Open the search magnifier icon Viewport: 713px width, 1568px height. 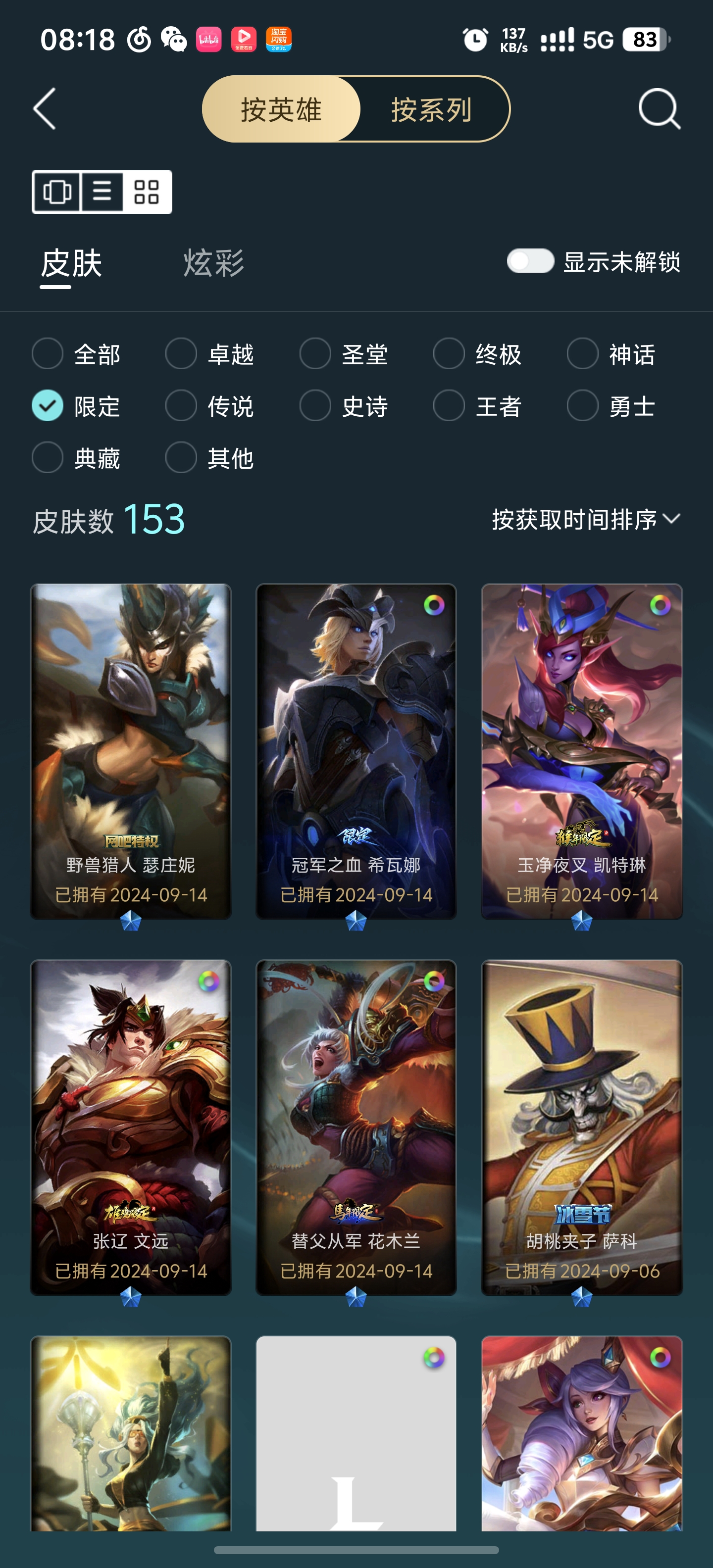click(x=659, y=109)
